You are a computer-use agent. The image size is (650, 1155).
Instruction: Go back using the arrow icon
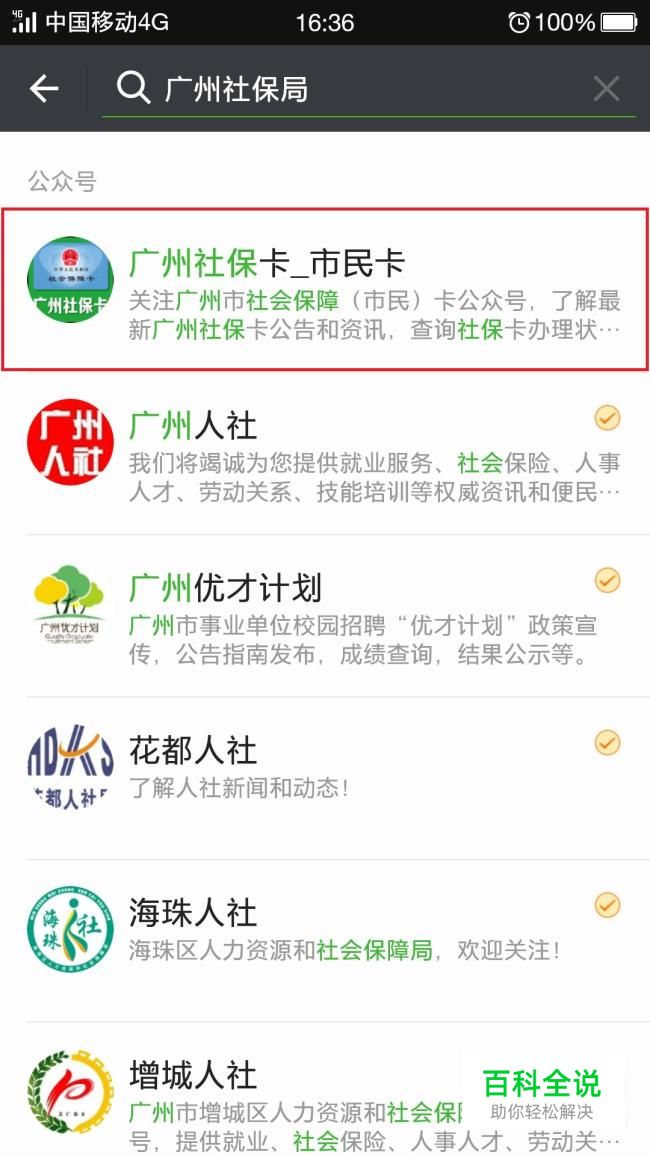click(x=43, y=89)
